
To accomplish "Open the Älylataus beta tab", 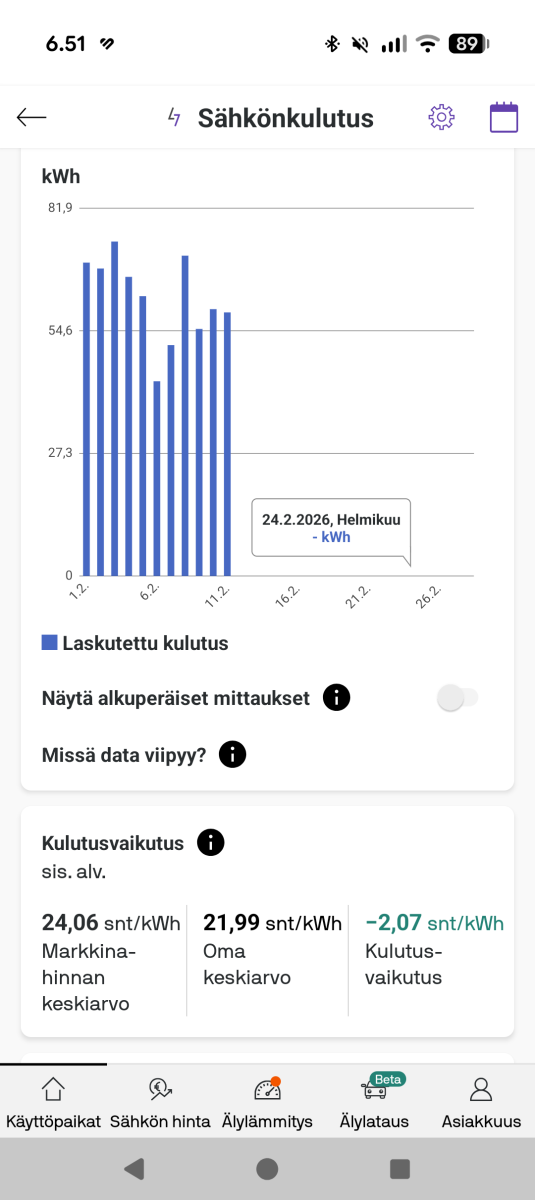I will pyautogui.click(x=374, y=1102).
